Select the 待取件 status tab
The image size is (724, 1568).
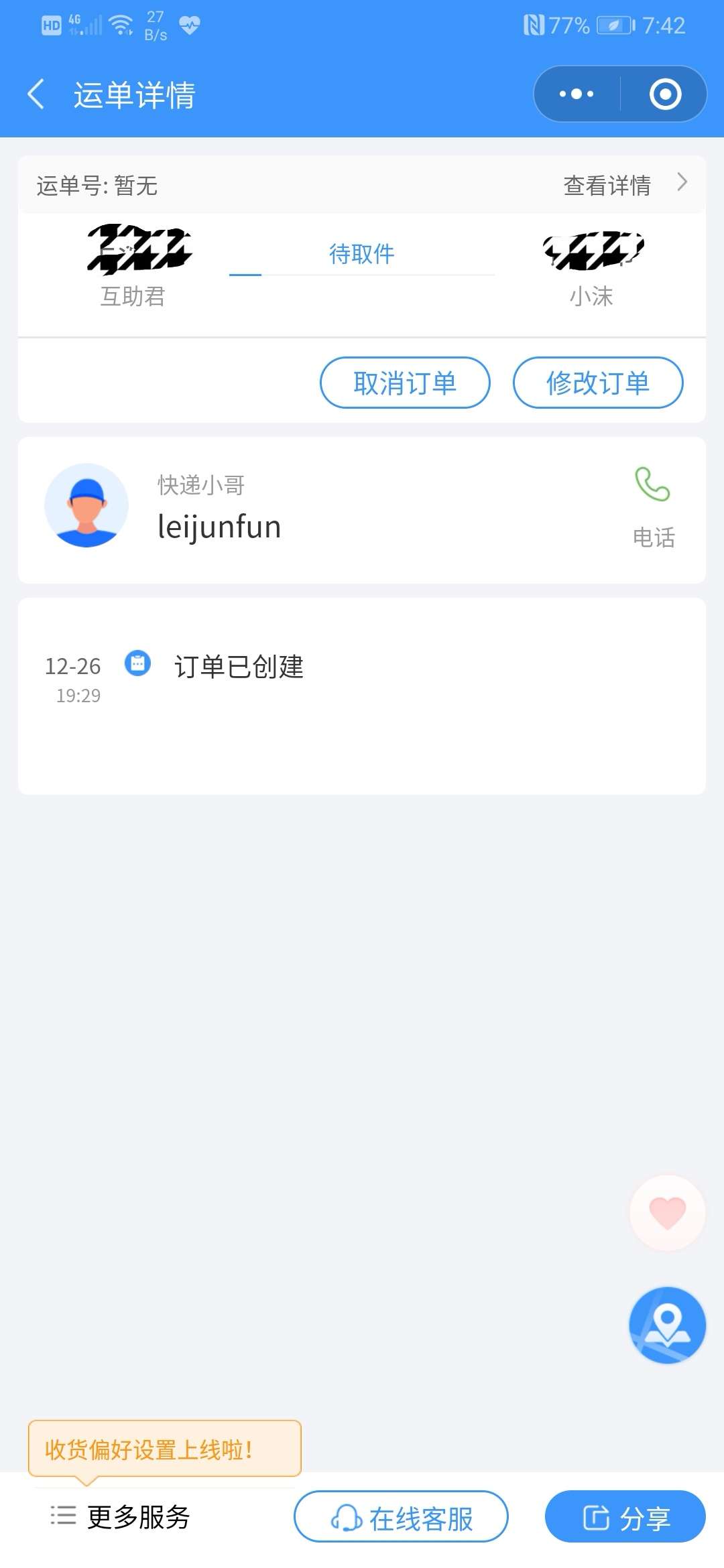[x=362, y=253]
